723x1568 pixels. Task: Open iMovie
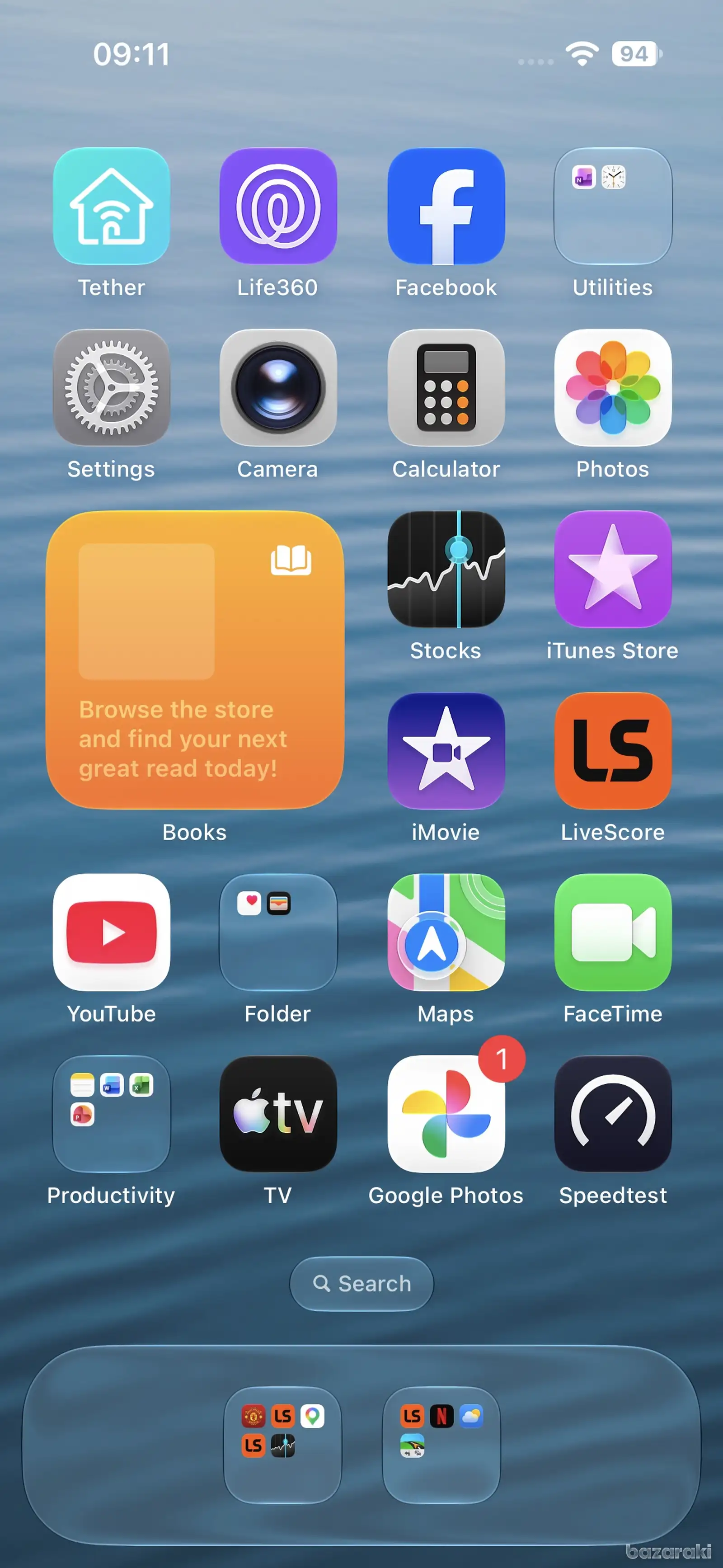click(446, 750)
